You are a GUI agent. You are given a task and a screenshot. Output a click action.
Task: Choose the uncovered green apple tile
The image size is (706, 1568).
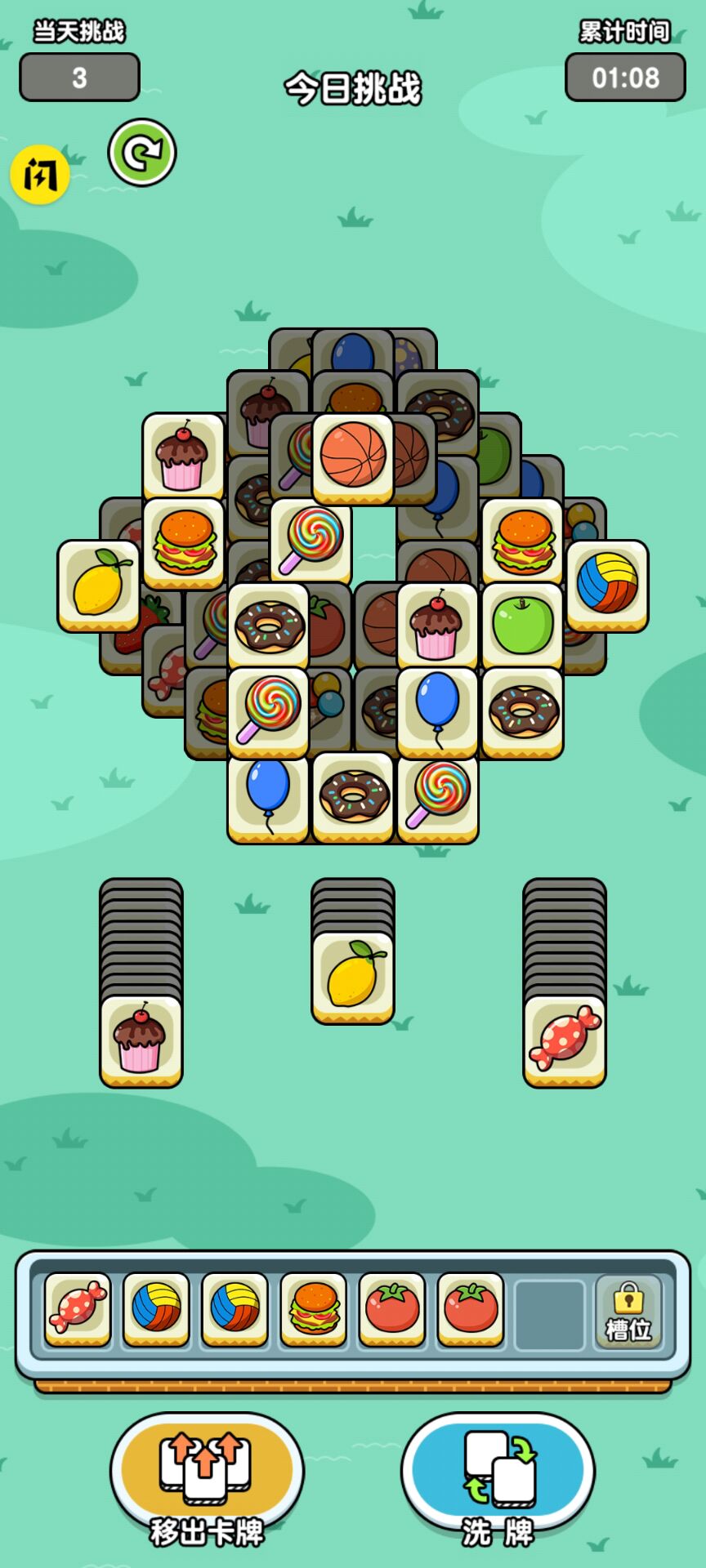pos(522,625)
